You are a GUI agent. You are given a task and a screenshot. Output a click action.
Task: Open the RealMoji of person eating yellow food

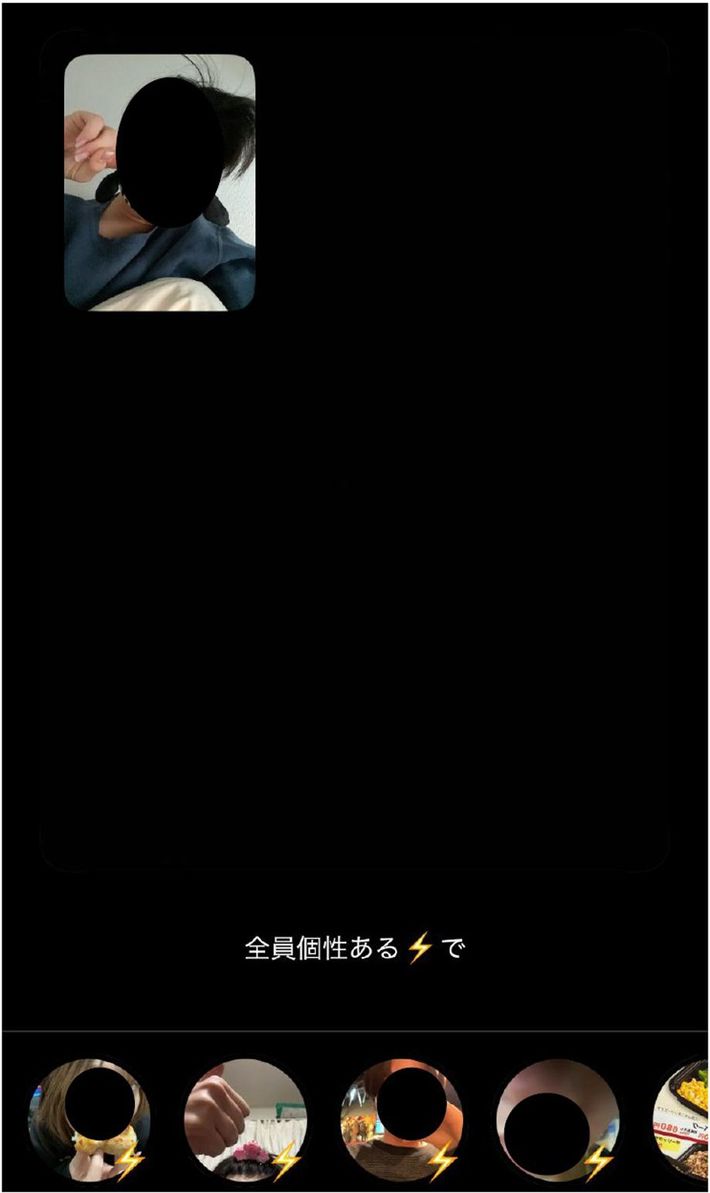pos(89,1120)
